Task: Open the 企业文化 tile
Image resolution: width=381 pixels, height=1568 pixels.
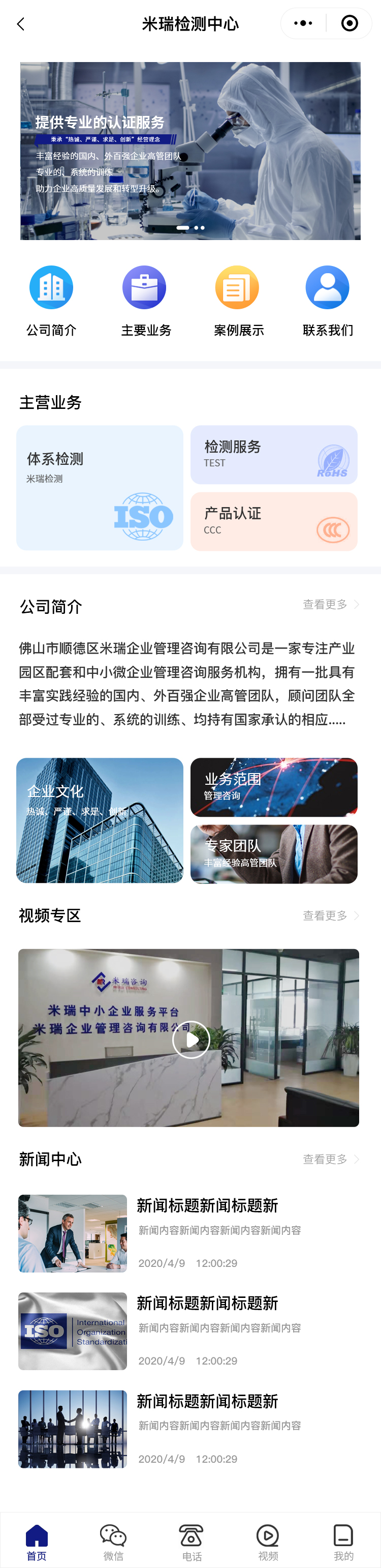Action: tap(100, 820)
